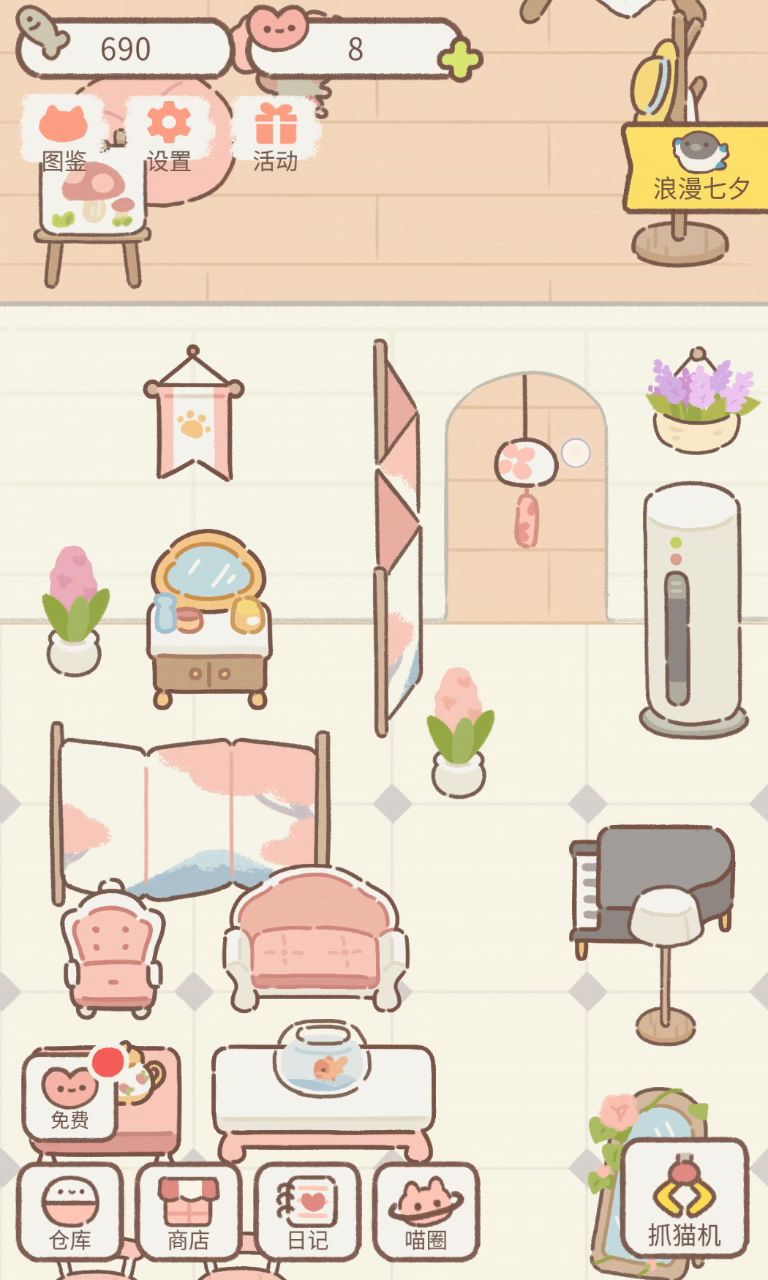
Task: Tap the green plus to add hearts
Action: pyautogui.click(x=461, y=59)
